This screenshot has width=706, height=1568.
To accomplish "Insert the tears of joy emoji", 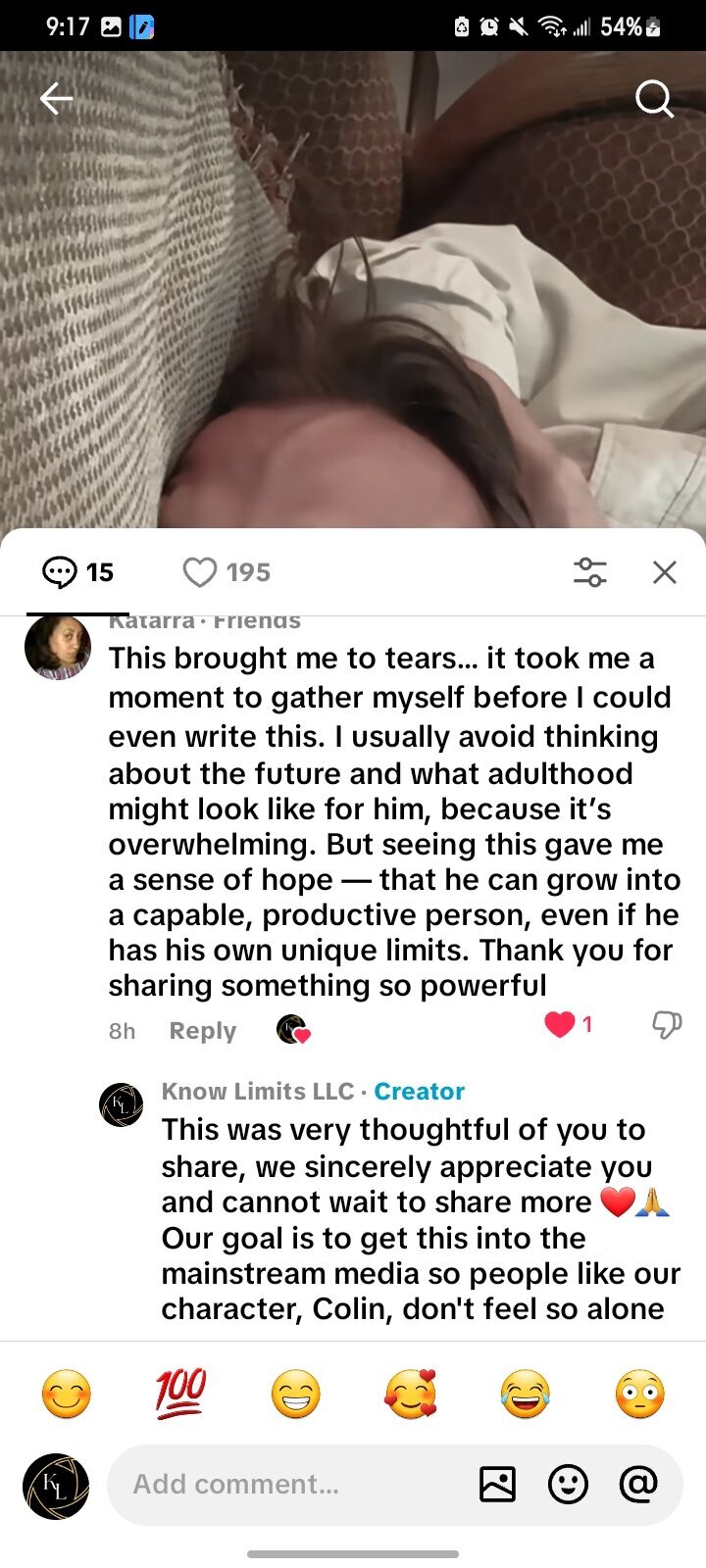I will (525, 1394).
